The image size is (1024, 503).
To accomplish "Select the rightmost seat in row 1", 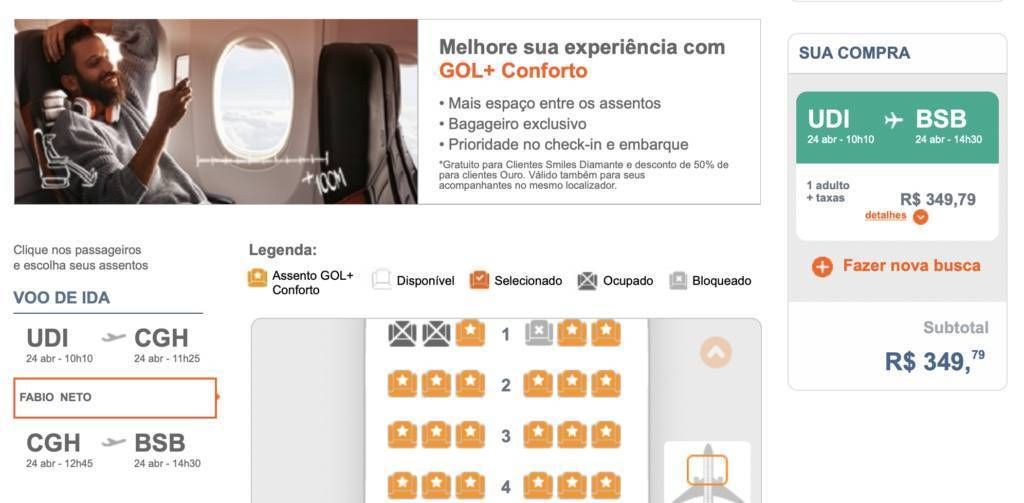I will [x=605, y=333].
